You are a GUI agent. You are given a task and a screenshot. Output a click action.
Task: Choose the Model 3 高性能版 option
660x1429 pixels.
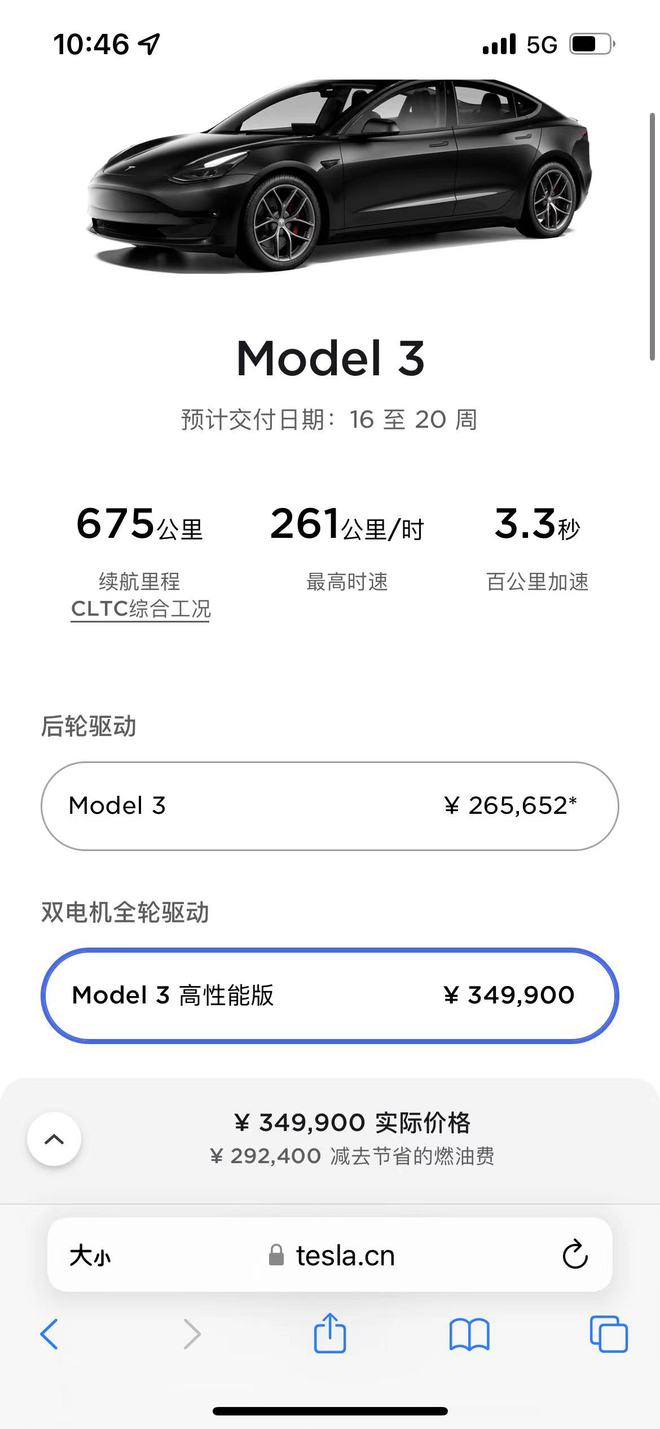click(329, 995)
